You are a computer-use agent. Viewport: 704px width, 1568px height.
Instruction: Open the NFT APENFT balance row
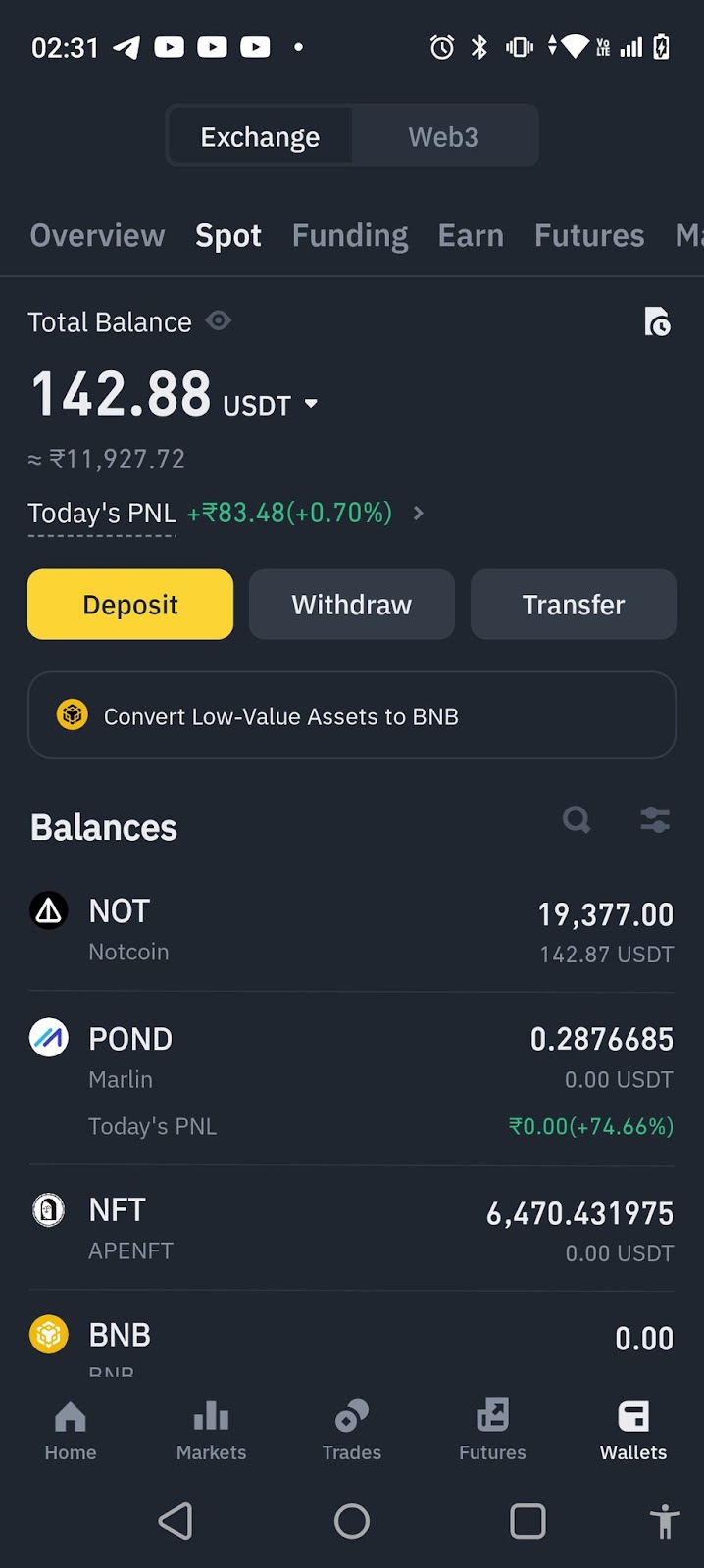point(352,1229)
